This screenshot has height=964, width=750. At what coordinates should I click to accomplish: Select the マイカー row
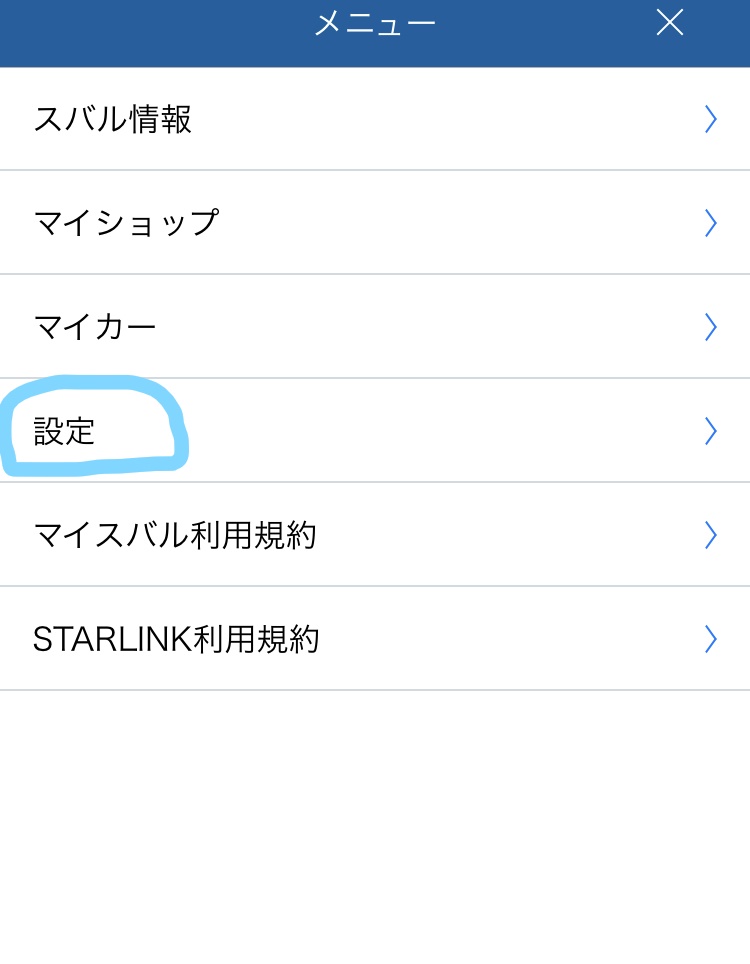pos(375,326)
